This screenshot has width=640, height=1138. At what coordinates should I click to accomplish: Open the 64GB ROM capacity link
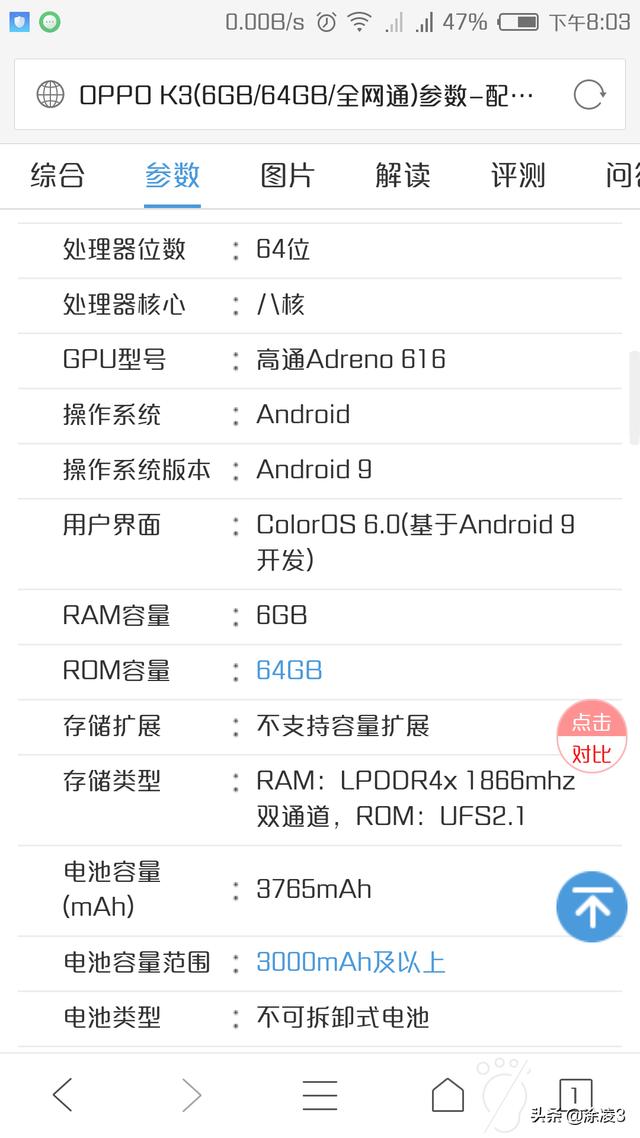289,670
